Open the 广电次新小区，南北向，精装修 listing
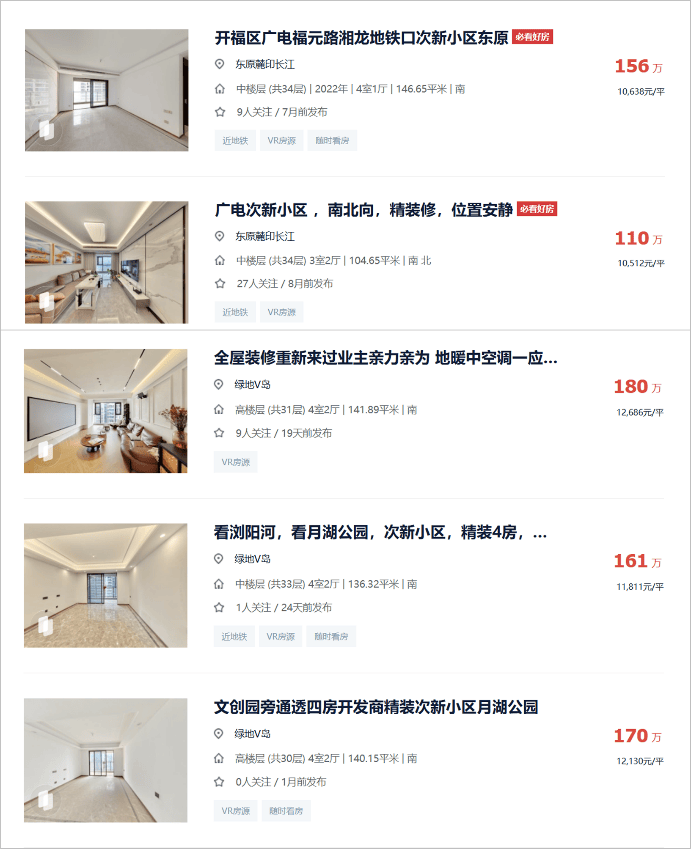Screen dimensions: 691x849 (363, 210)
